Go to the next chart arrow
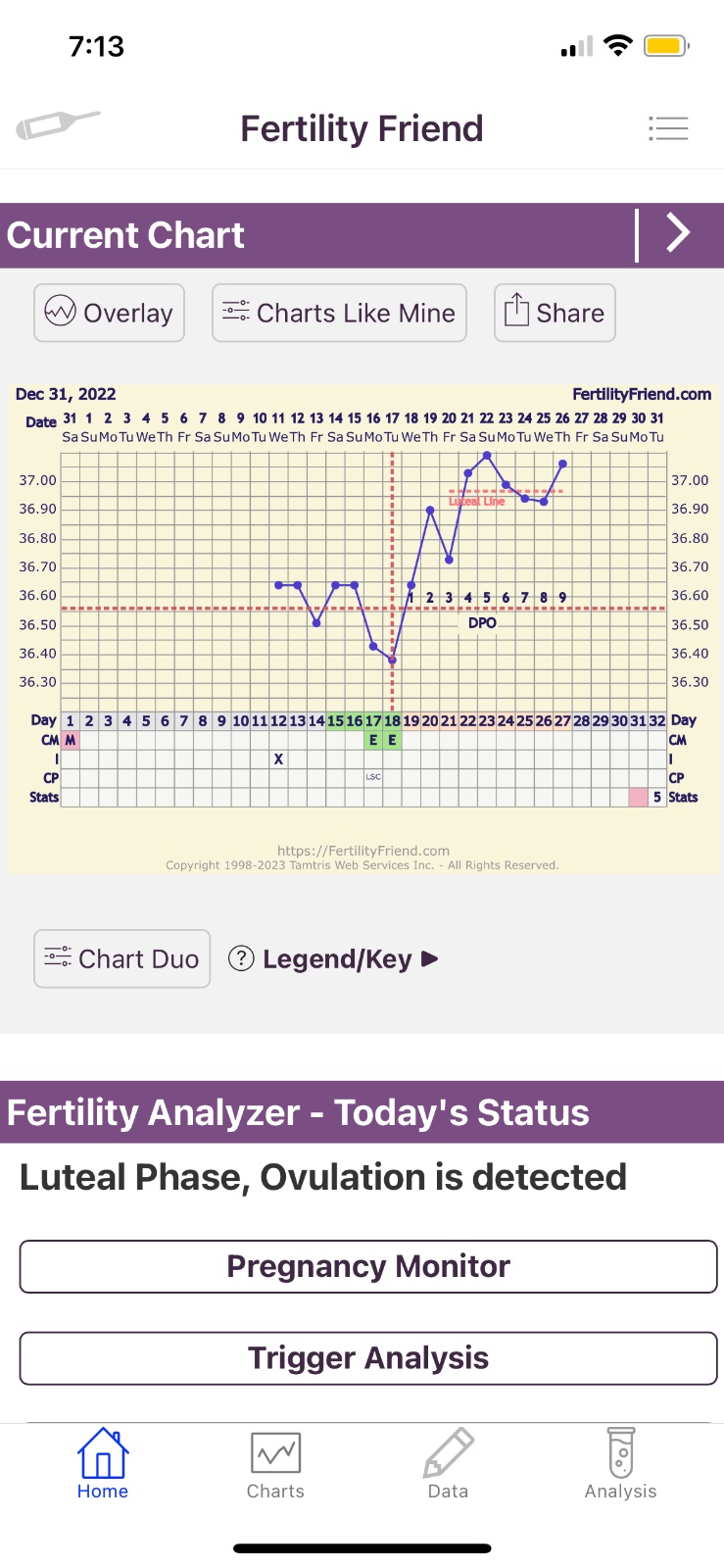The image size is (724, 1568). coord(679,233)
